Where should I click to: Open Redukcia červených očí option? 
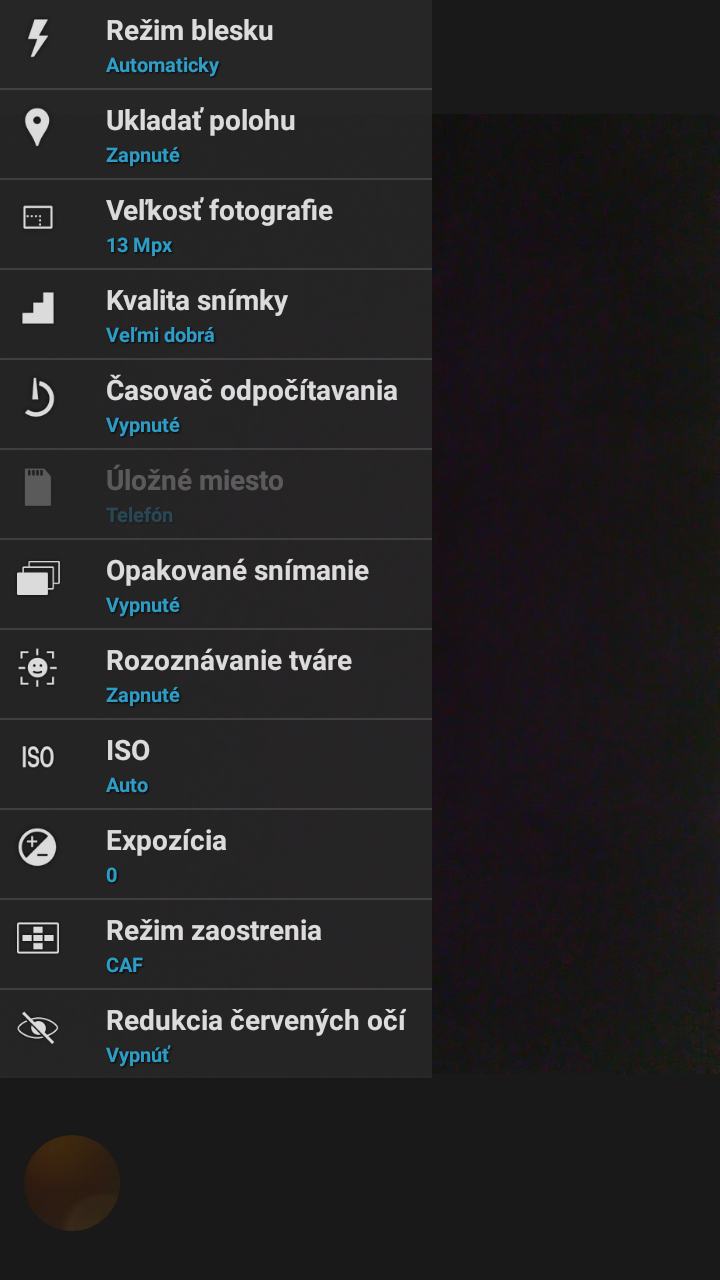tap(216, 1034)
